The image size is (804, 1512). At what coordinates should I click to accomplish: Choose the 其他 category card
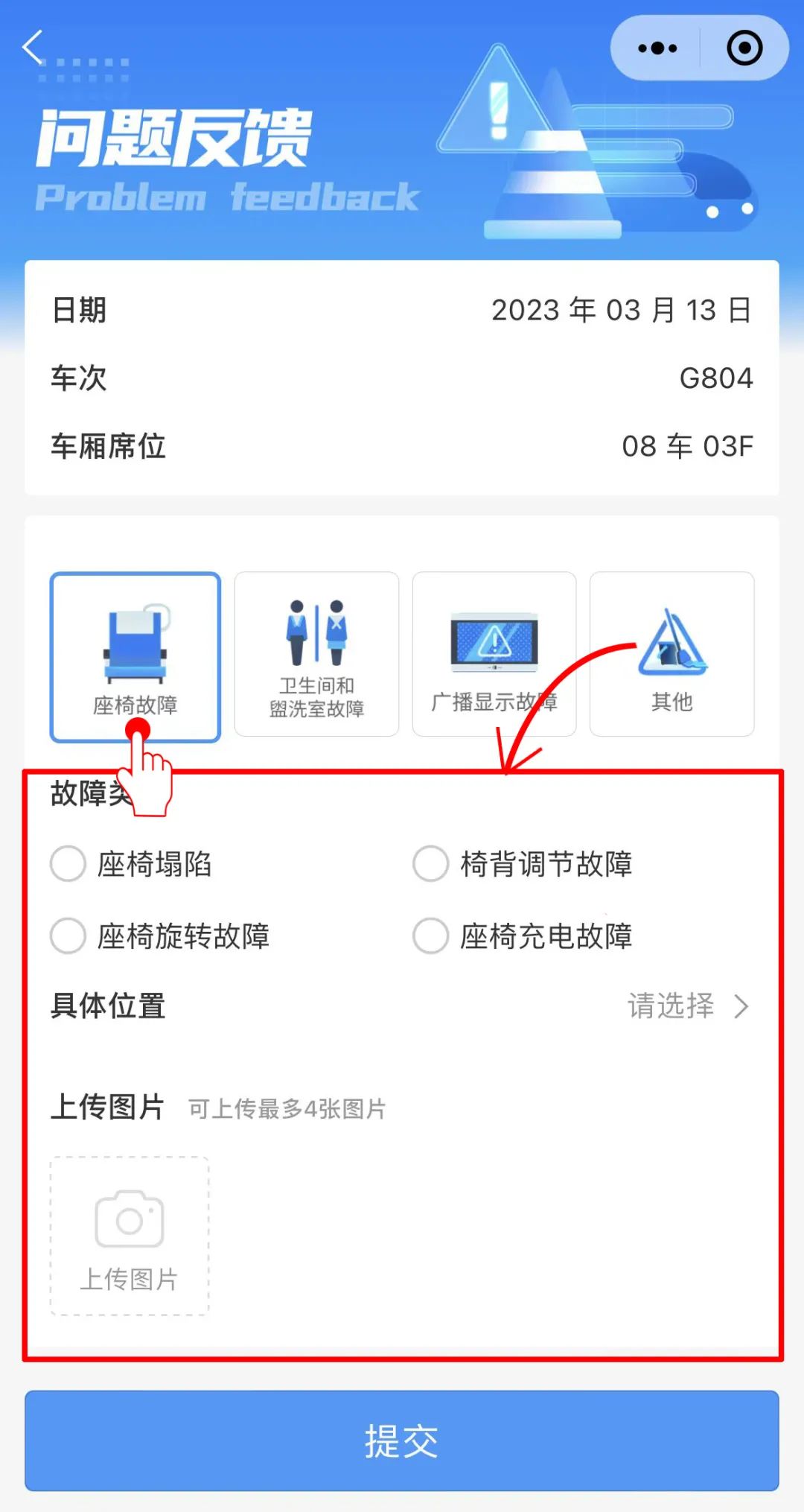[x=671, y=654]
